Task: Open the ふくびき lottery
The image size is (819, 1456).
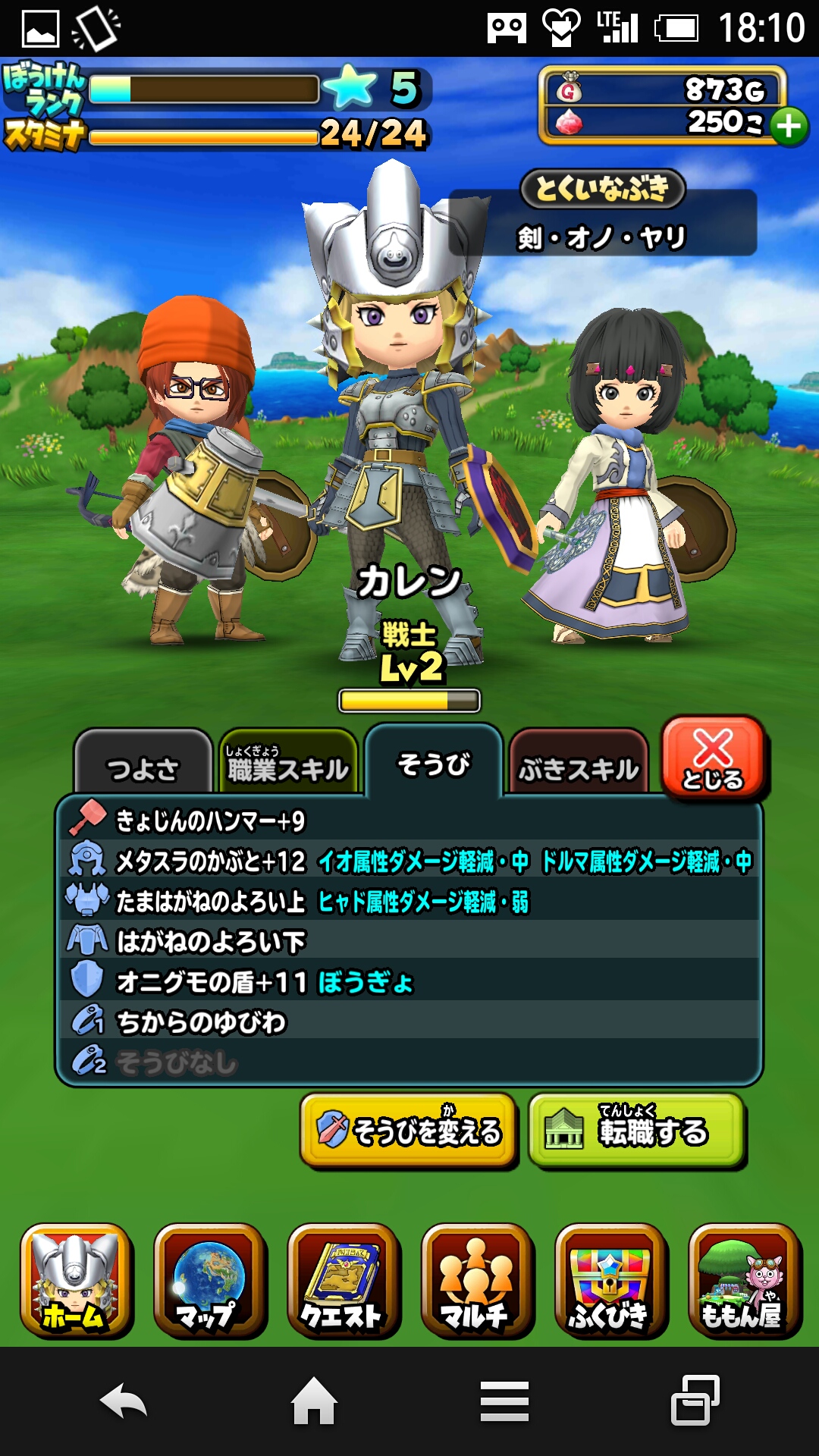Action: click(x=610, y=1280)
